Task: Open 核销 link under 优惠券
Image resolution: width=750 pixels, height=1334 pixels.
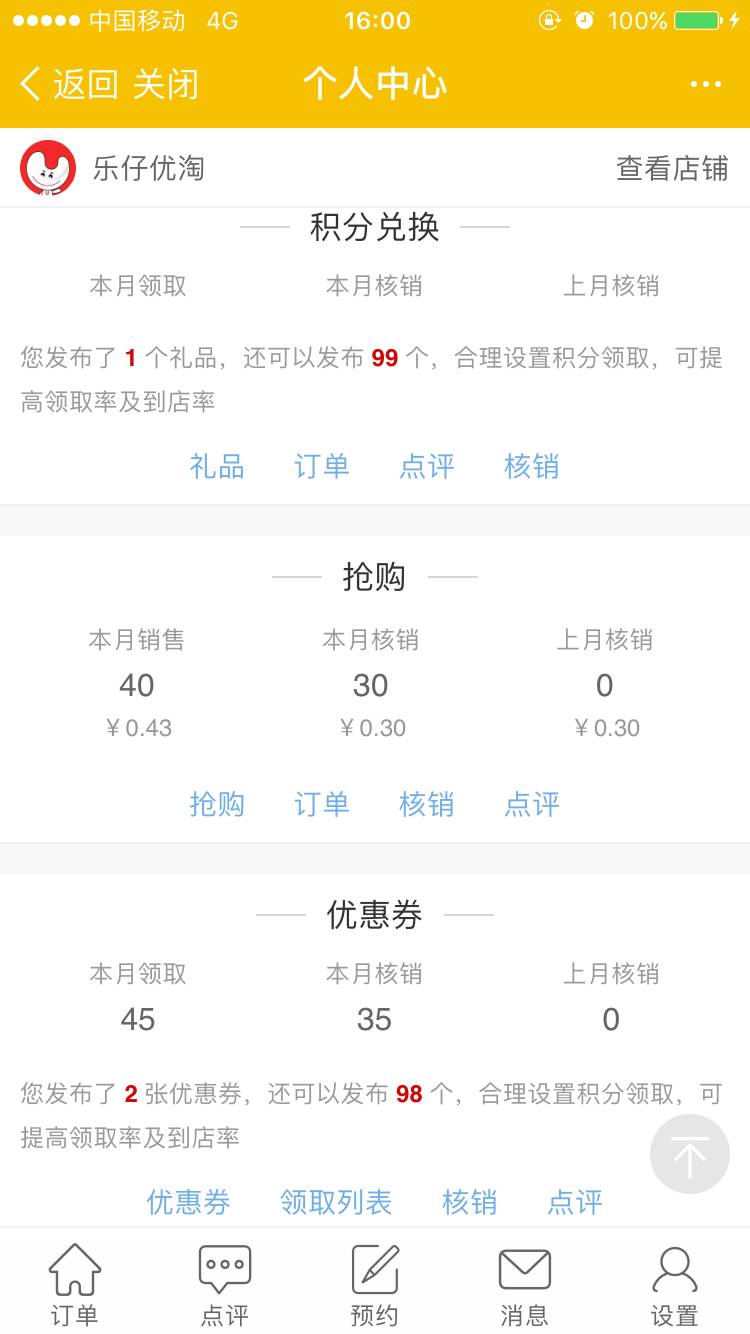Action: (470, 1202)
